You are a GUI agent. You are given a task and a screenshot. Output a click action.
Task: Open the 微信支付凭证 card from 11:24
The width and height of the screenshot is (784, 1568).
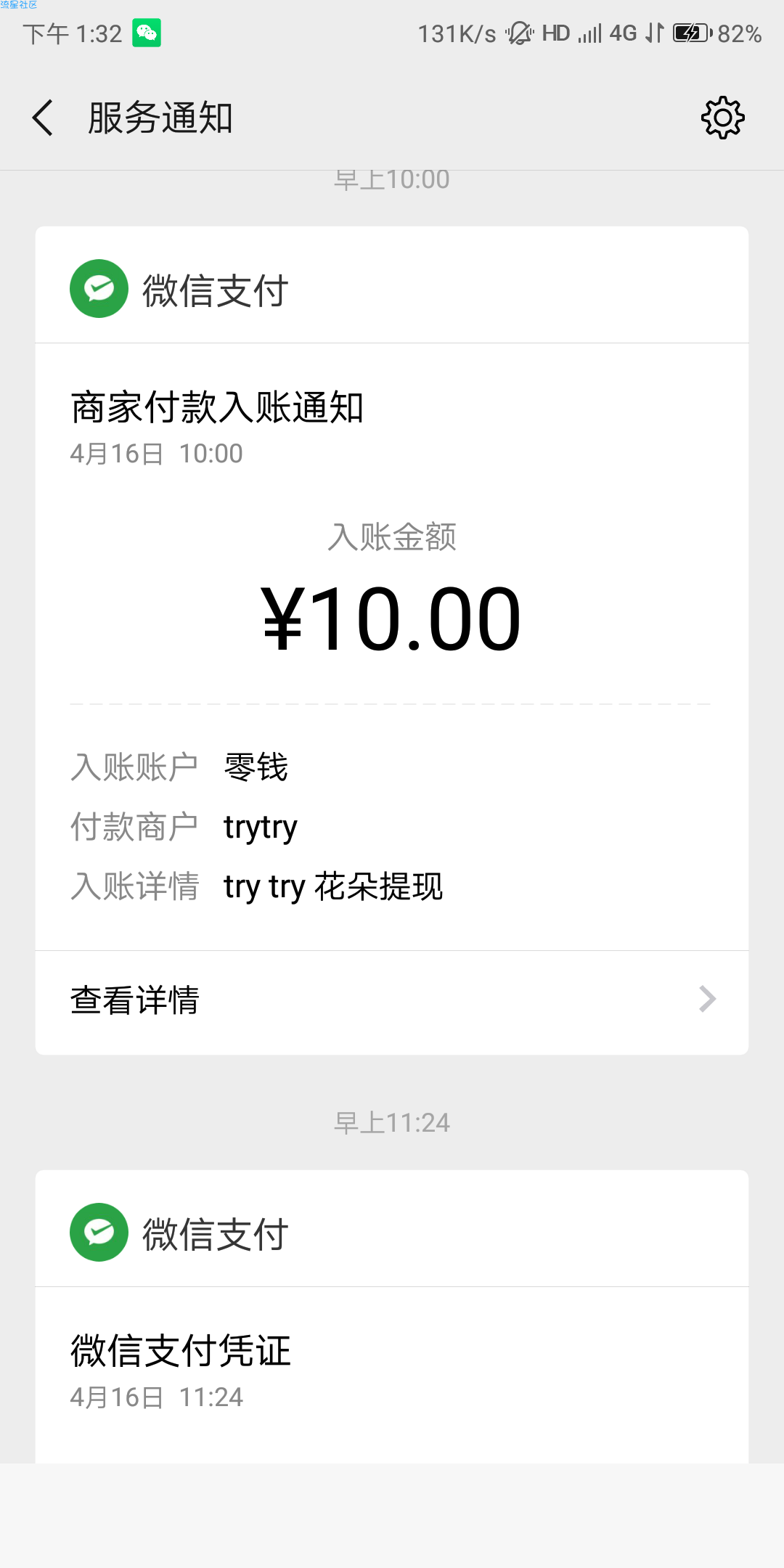392,1316
